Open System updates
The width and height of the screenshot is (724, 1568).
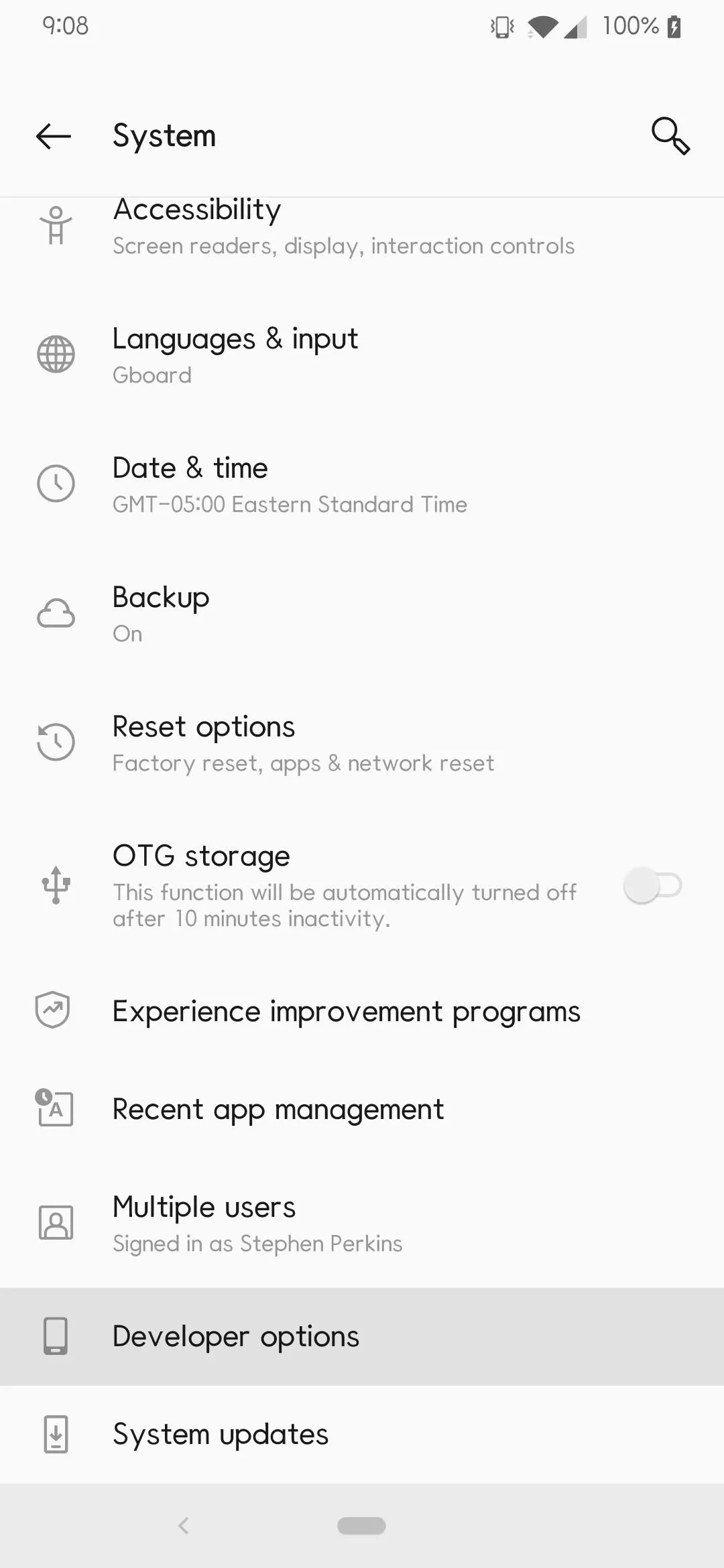(362, 1434)
